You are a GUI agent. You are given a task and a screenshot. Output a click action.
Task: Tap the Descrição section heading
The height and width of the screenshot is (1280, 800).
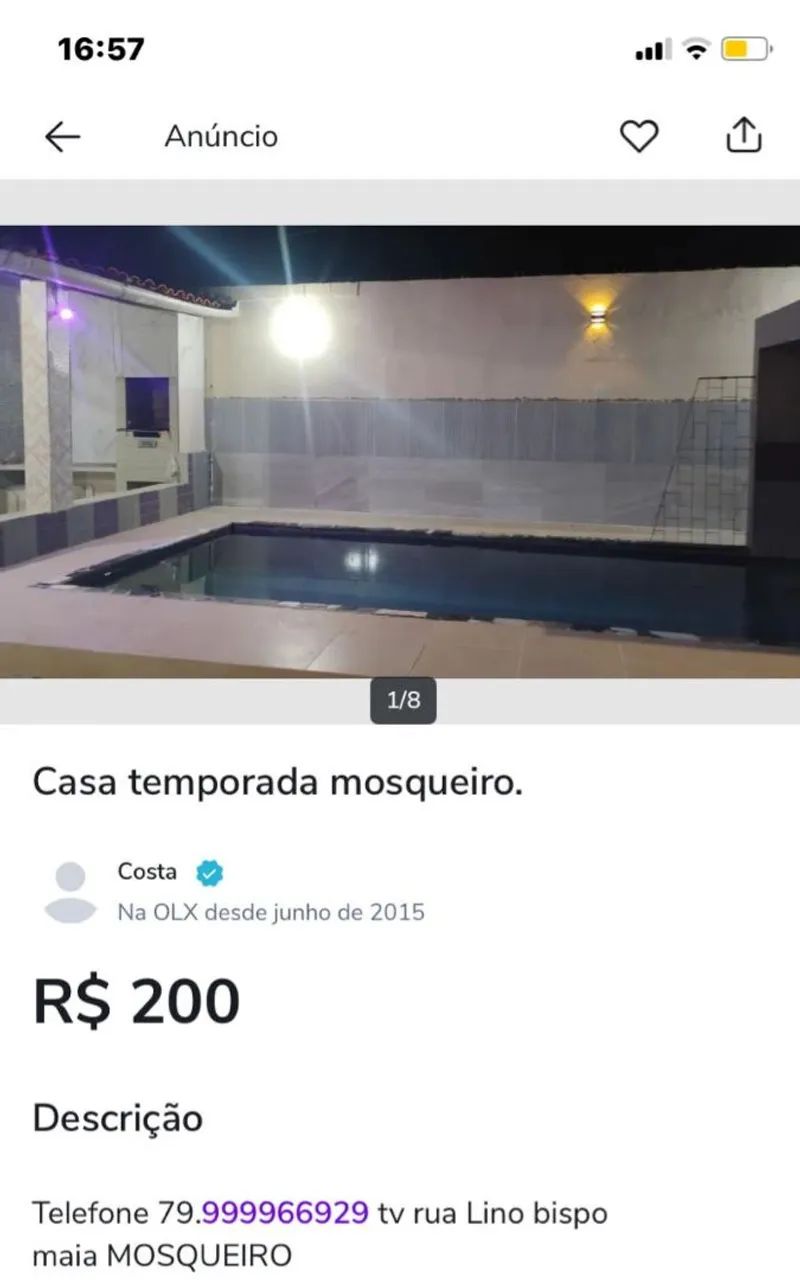(x=117, y=1118)
